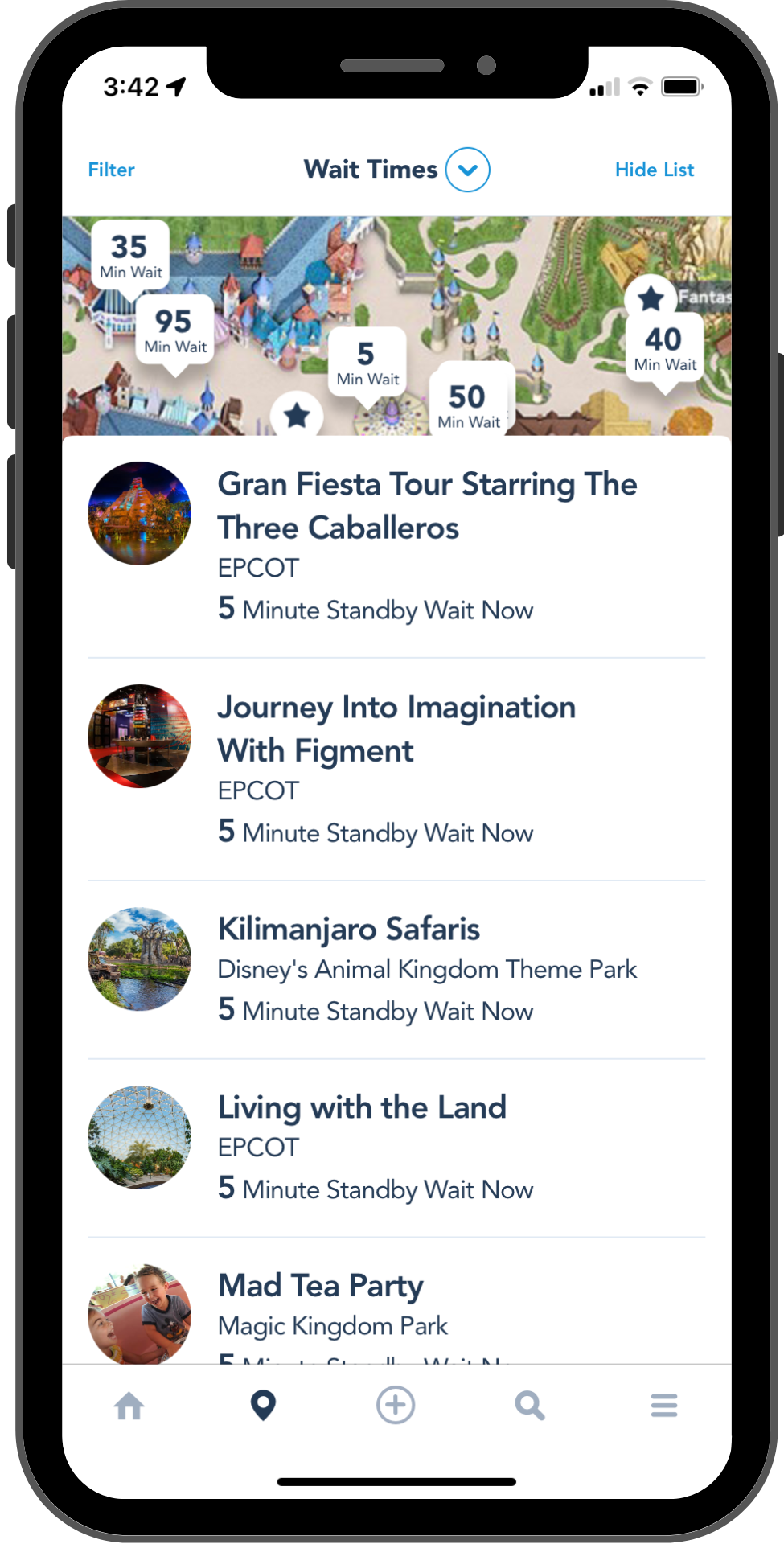Open the hamburger menu tab

tap(664, 1406)
